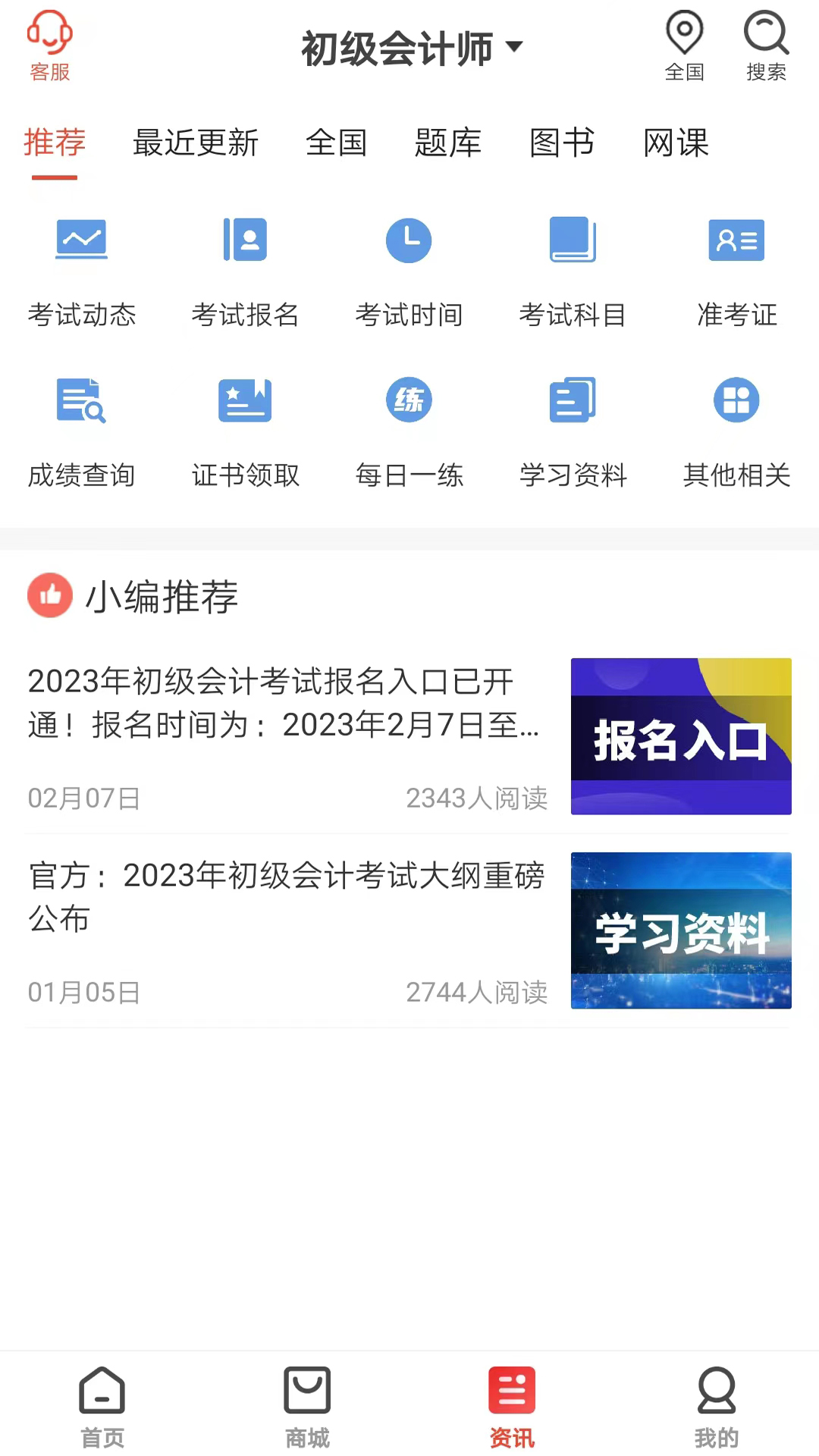The image size is (819, 1456).
Task: Open the 学习资料 study materials icon
Action: [573, 400]
